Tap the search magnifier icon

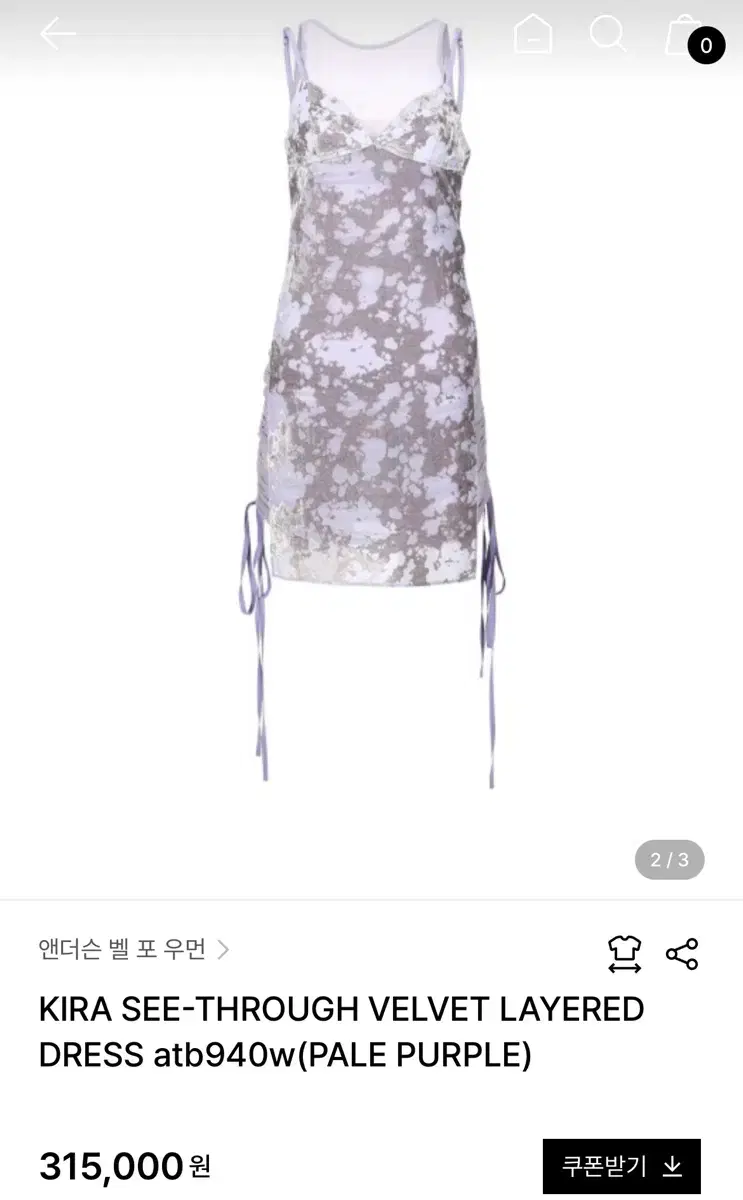coord(608,34)
